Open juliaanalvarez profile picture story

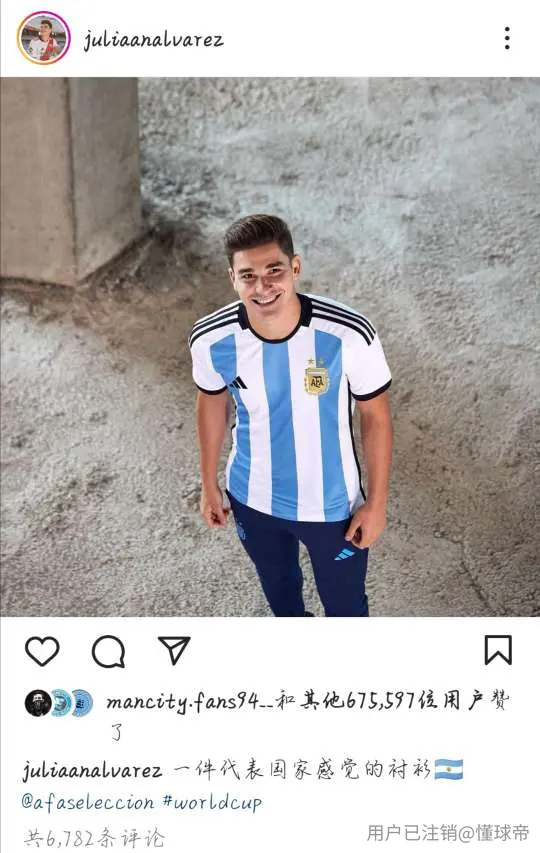pyautogui.click(x=44, y=38)
